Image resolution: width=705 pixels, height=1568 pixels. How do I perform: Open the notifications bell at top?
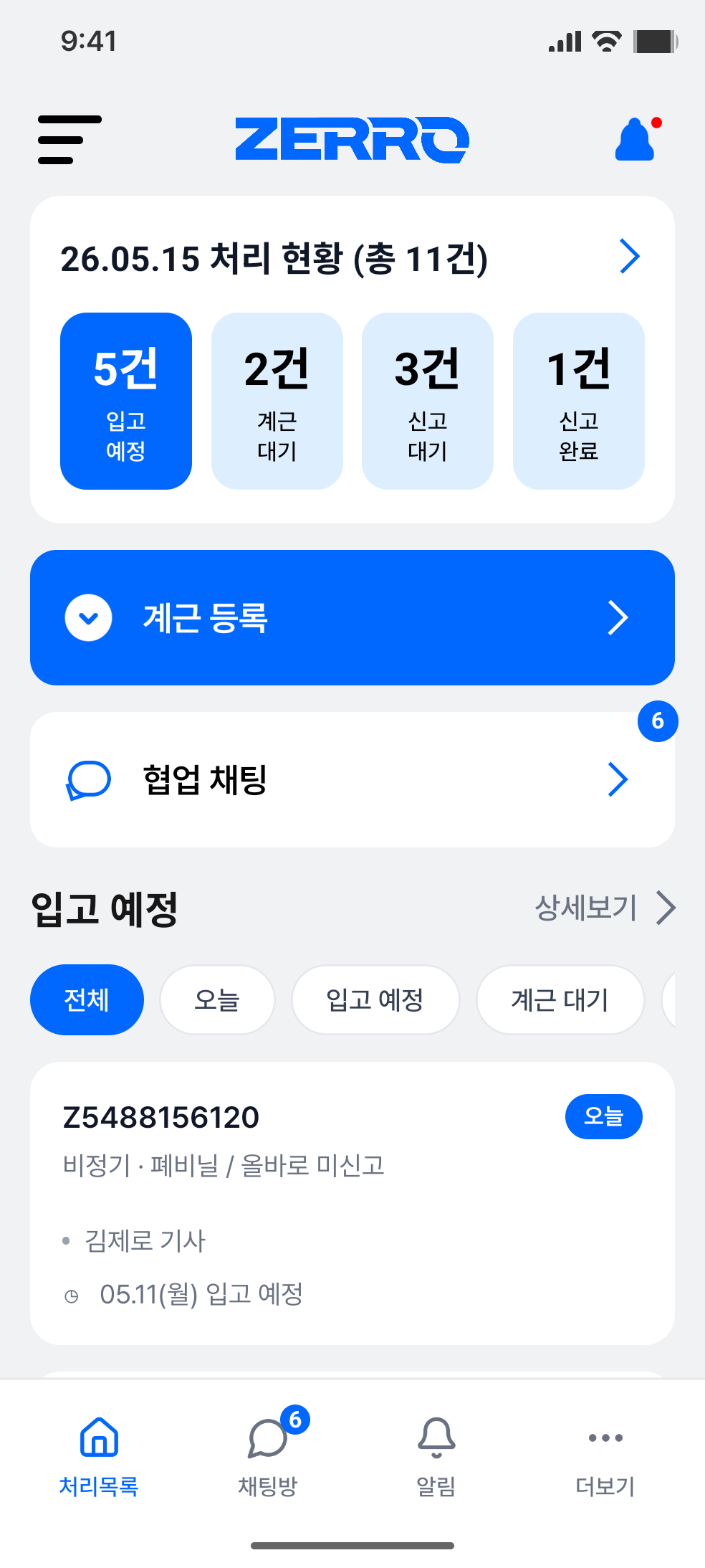(x=636, y=139)
